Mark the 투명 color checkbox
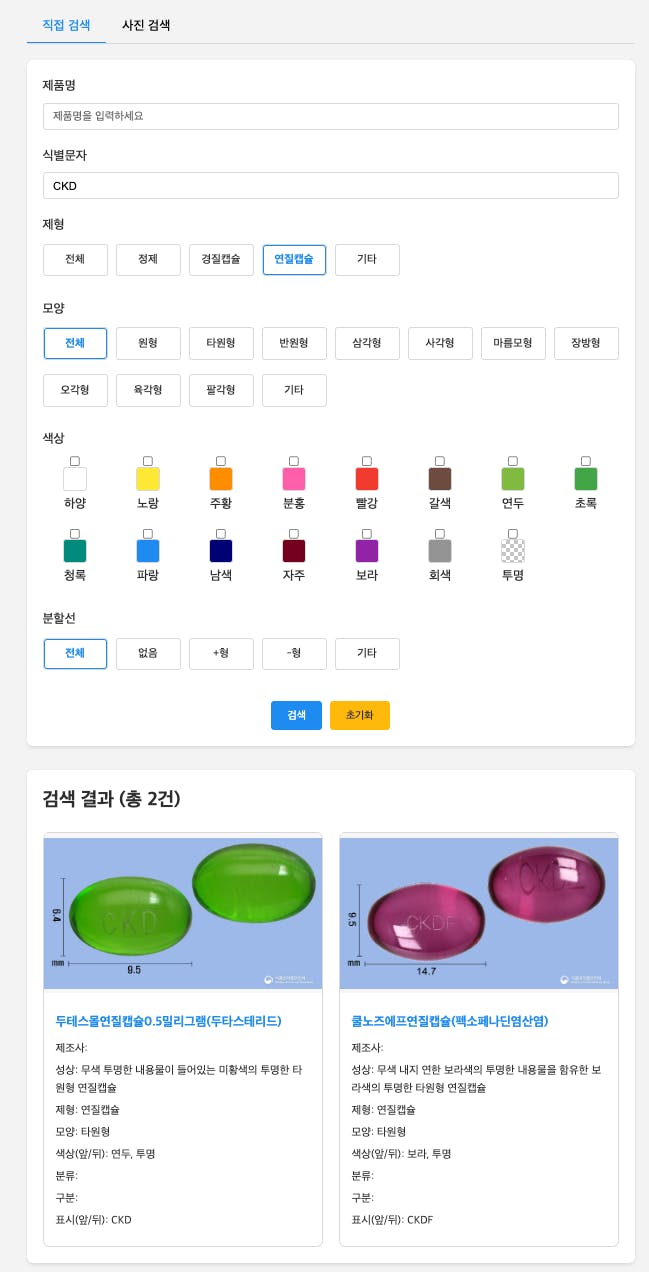The image size is (649, 1272). pos(513,533)
